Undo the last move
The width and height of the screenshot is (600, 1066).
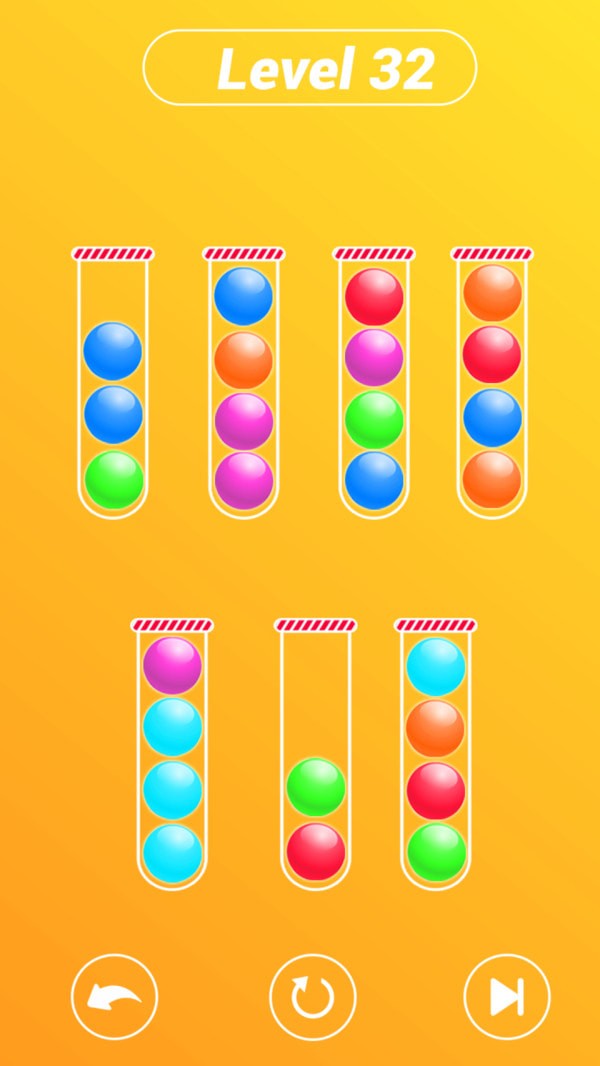114,997
